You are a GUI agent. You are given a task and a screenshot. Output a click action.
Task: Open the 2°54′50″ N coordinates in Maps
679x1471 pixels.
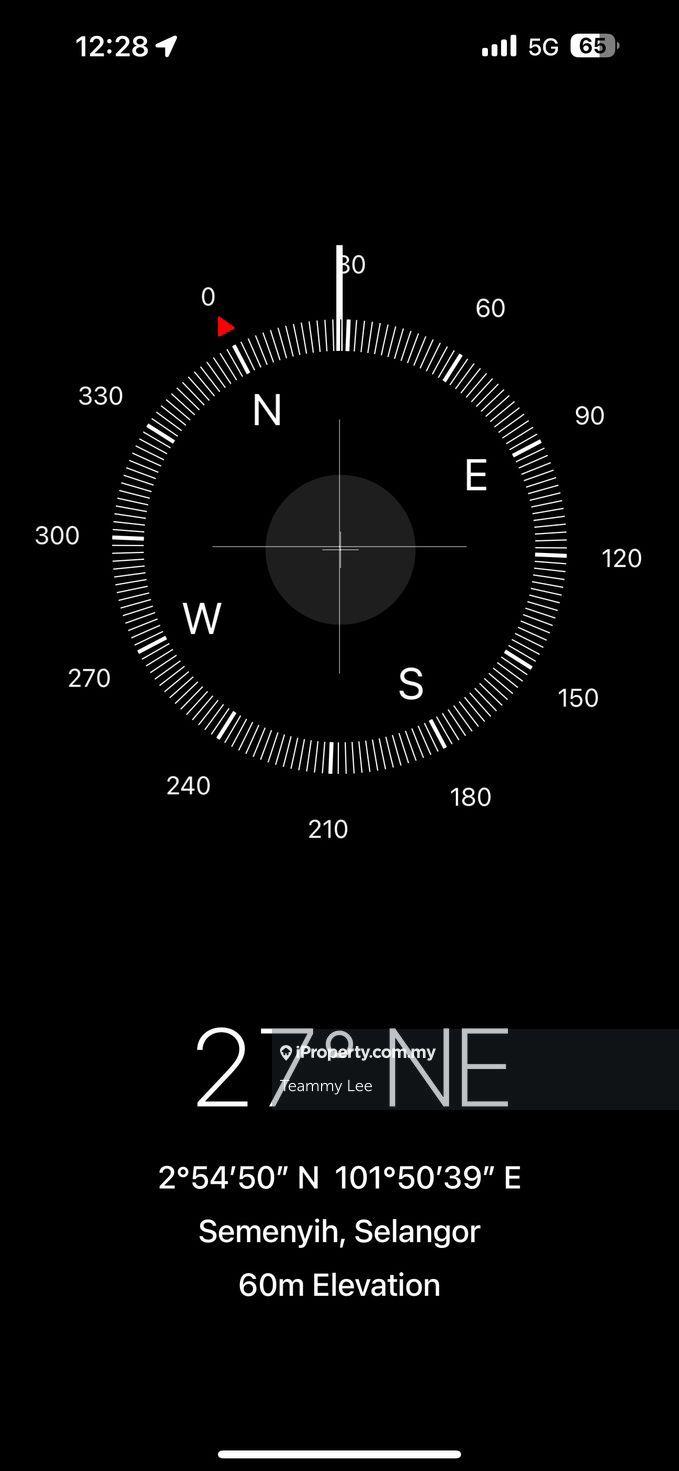(x=339, y=1178)
